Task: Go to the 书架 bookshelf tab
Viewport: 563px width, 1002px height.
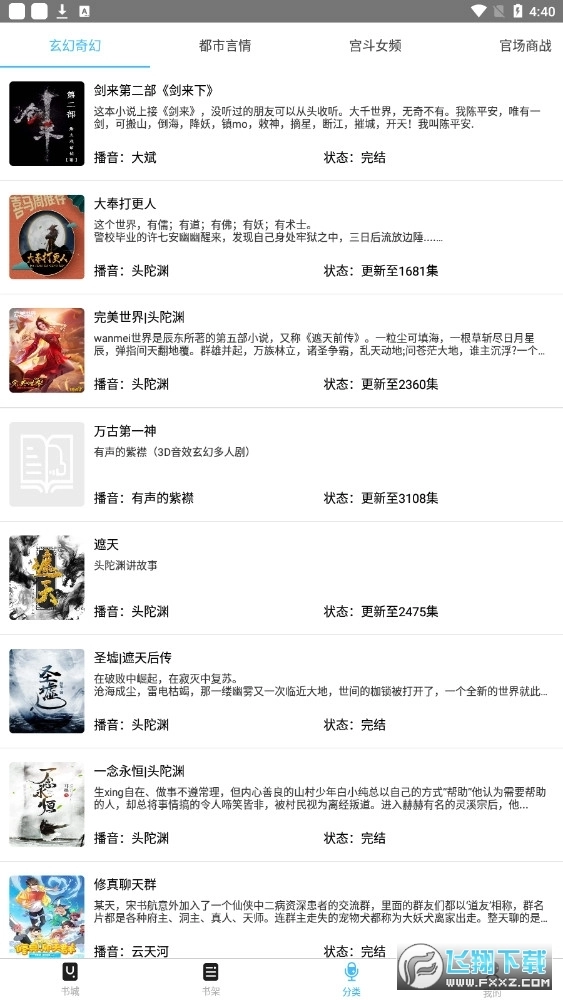Action: pos(211,980)
